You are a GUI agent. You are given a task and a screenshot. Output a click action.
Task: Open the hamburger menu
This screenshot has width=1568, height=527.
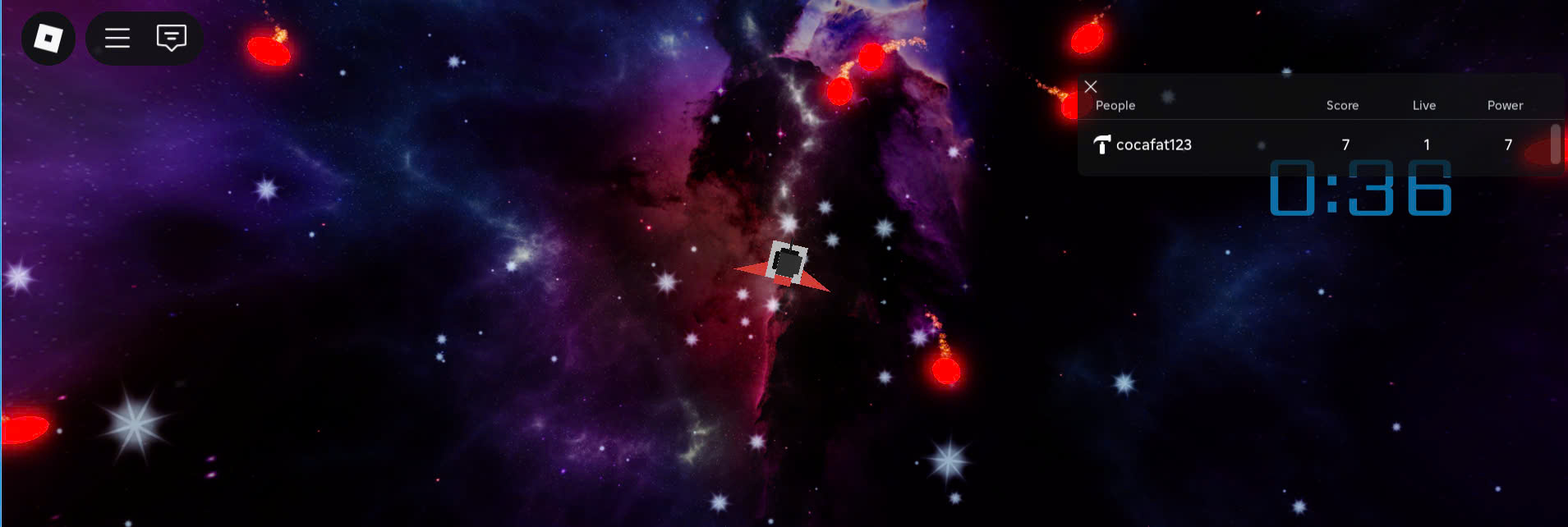(x=117, y=38)
